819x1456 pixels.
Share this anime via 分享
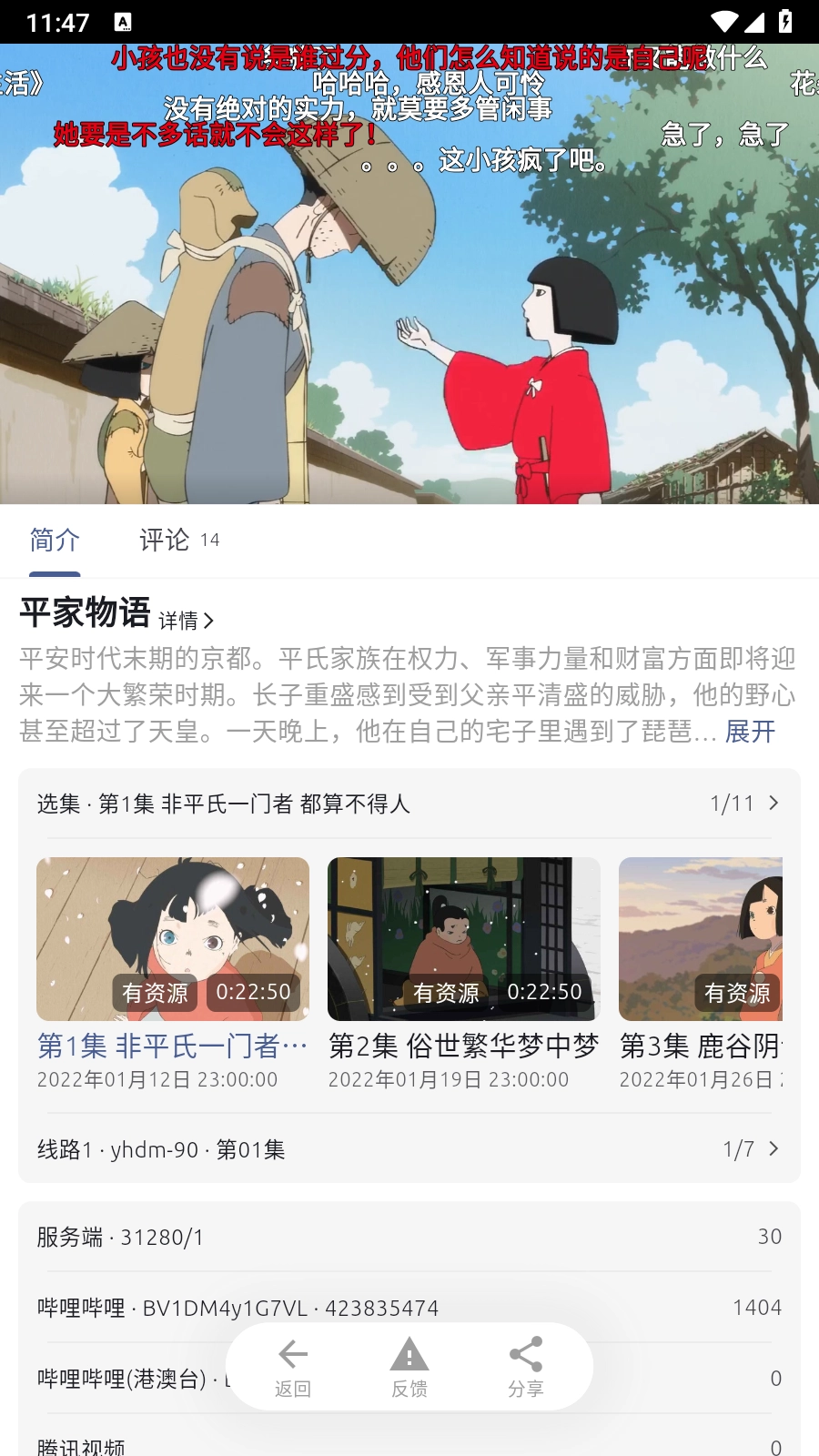tap(525, 1367)
